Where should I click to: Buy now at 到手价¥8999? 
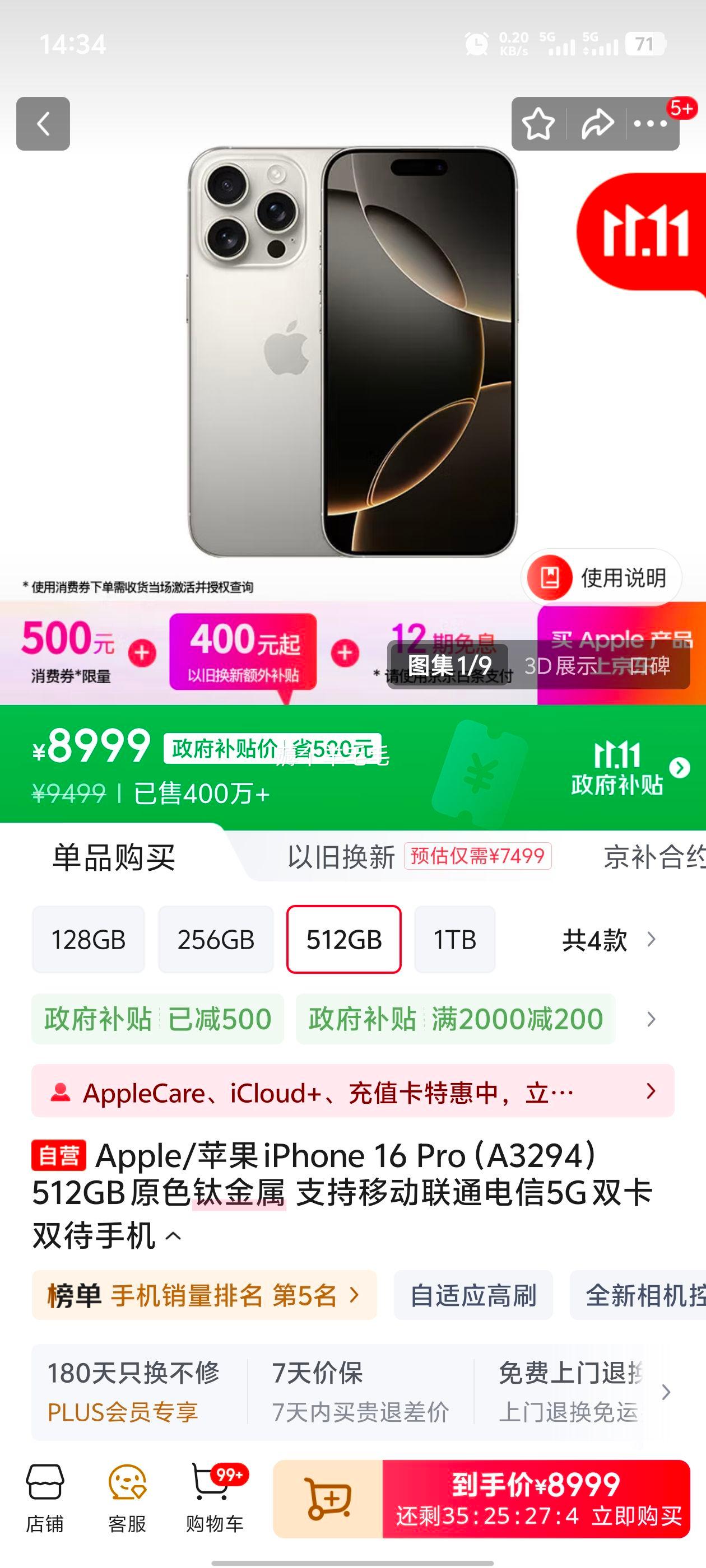tap(536, 1499)
